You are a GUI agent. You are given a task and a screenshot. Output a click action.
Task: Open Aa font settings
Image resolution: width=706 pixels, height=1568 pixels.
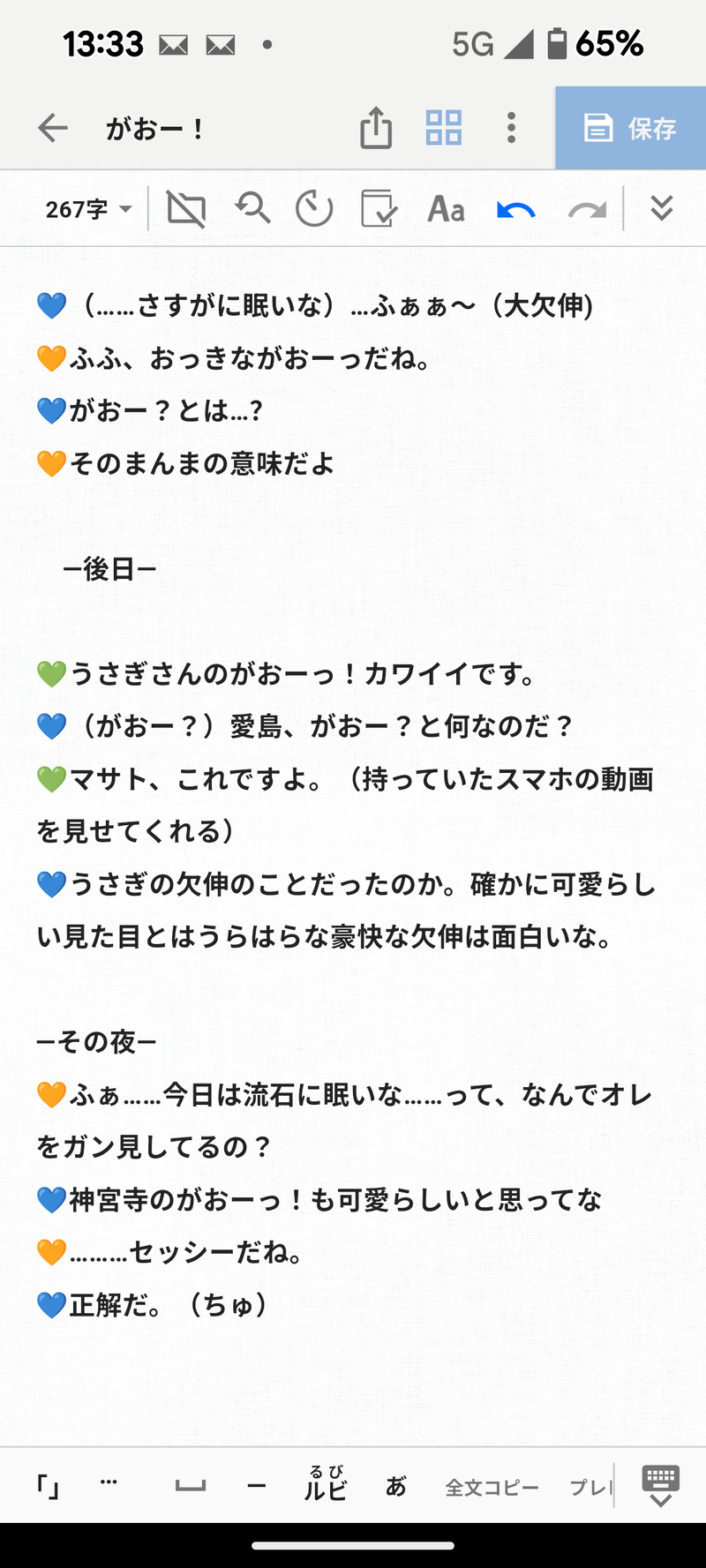coord(446,210)
